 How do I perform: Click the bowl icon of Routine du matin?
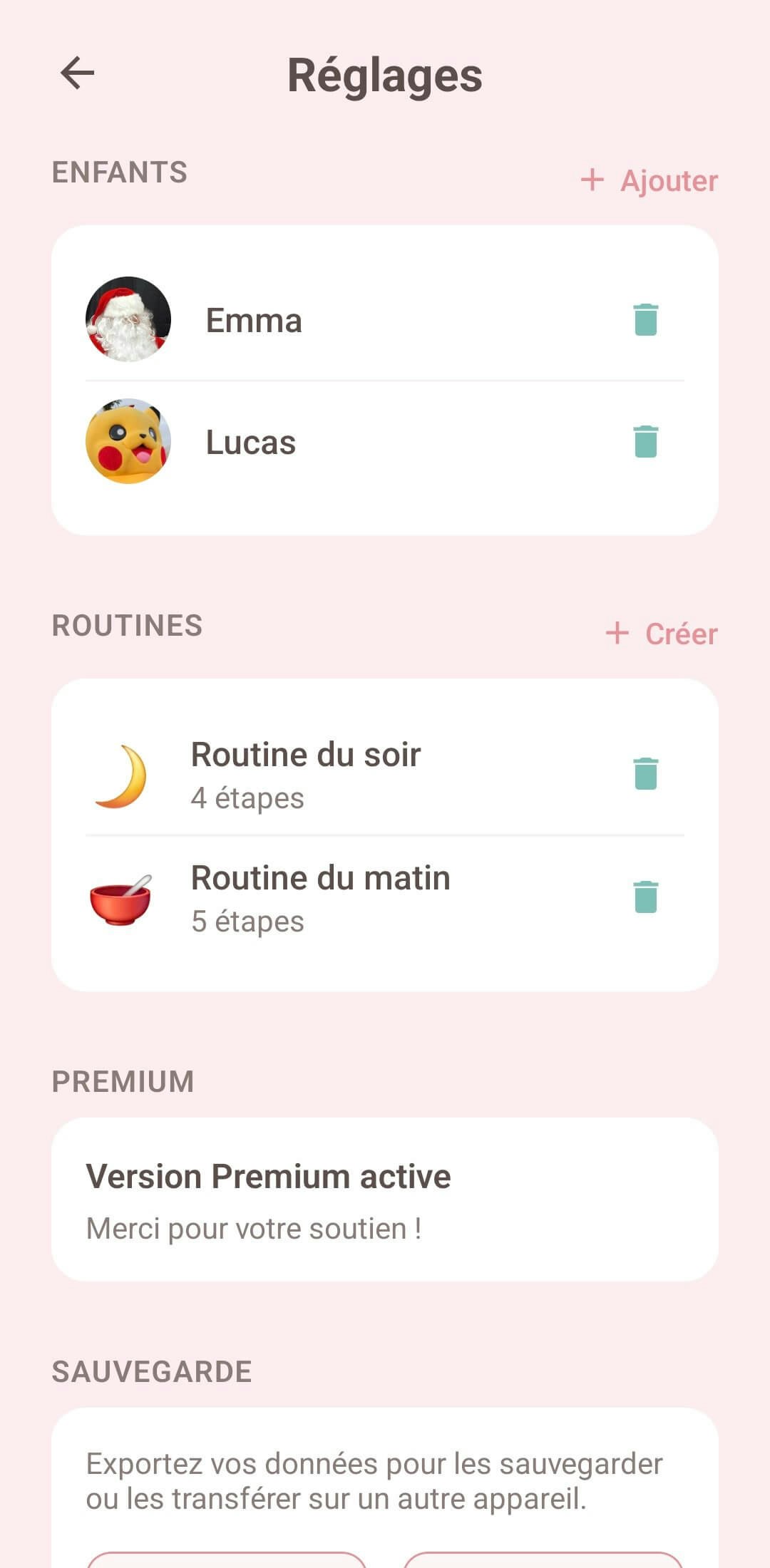[x=123, y=898]
